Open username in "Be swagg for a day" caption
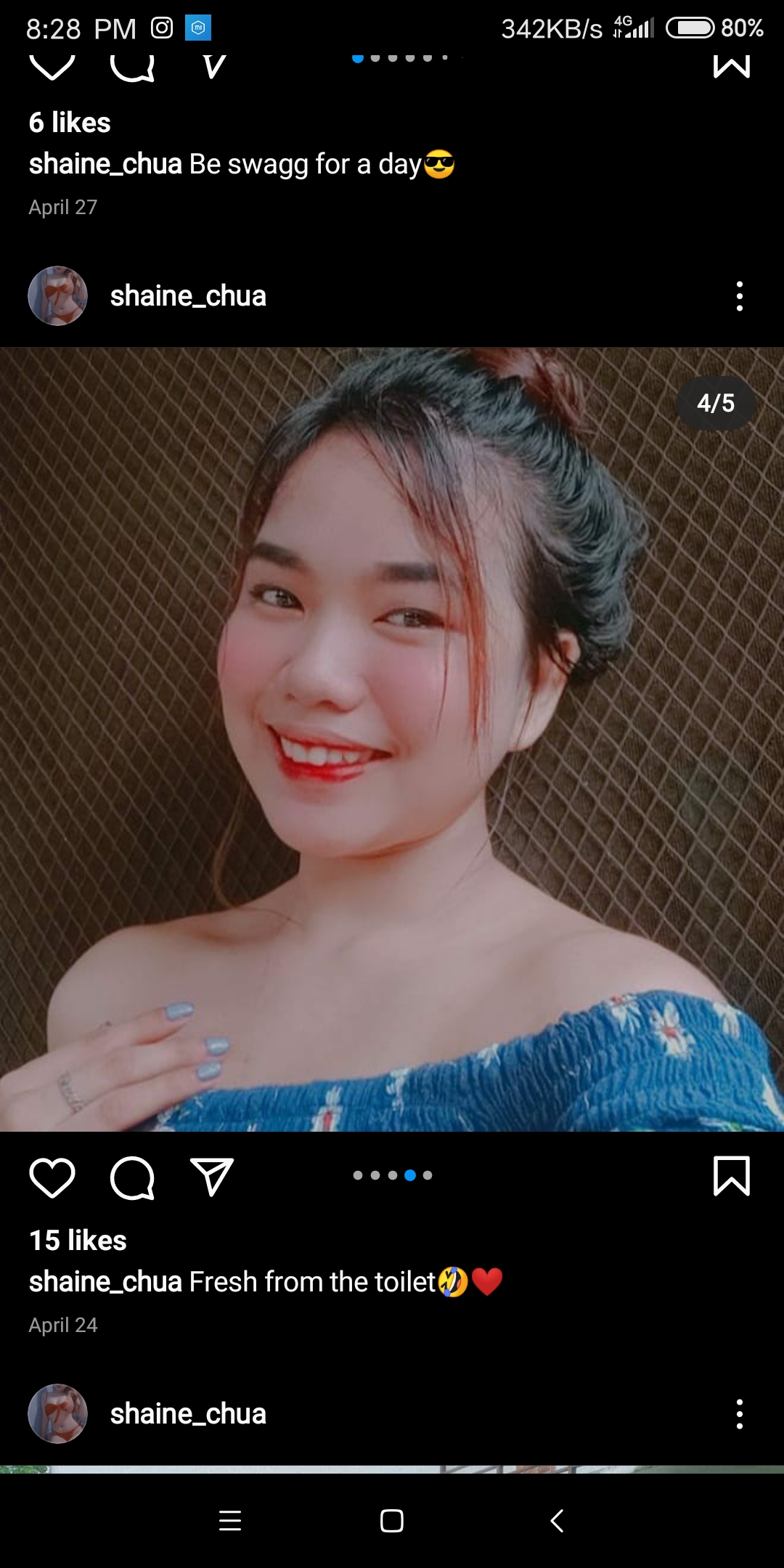The height and width of the screenshot is (1568, 784). [x=105, y=165]
